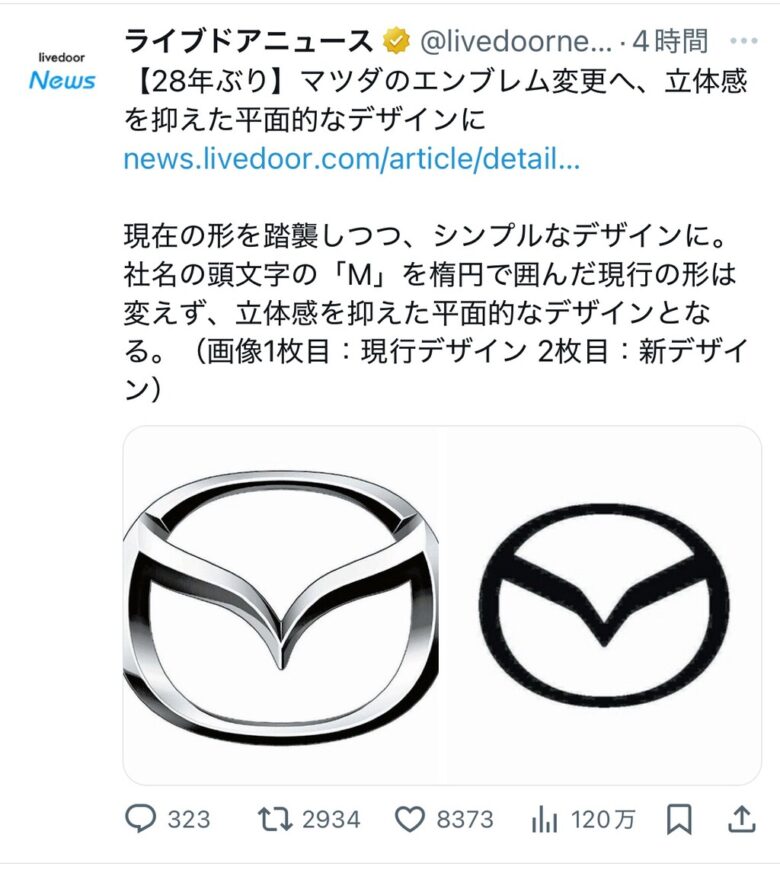Image resolution: width=780 pixels, height=873 pixels.
Task: View the tweet's analytics views
Action: (545, 820)
